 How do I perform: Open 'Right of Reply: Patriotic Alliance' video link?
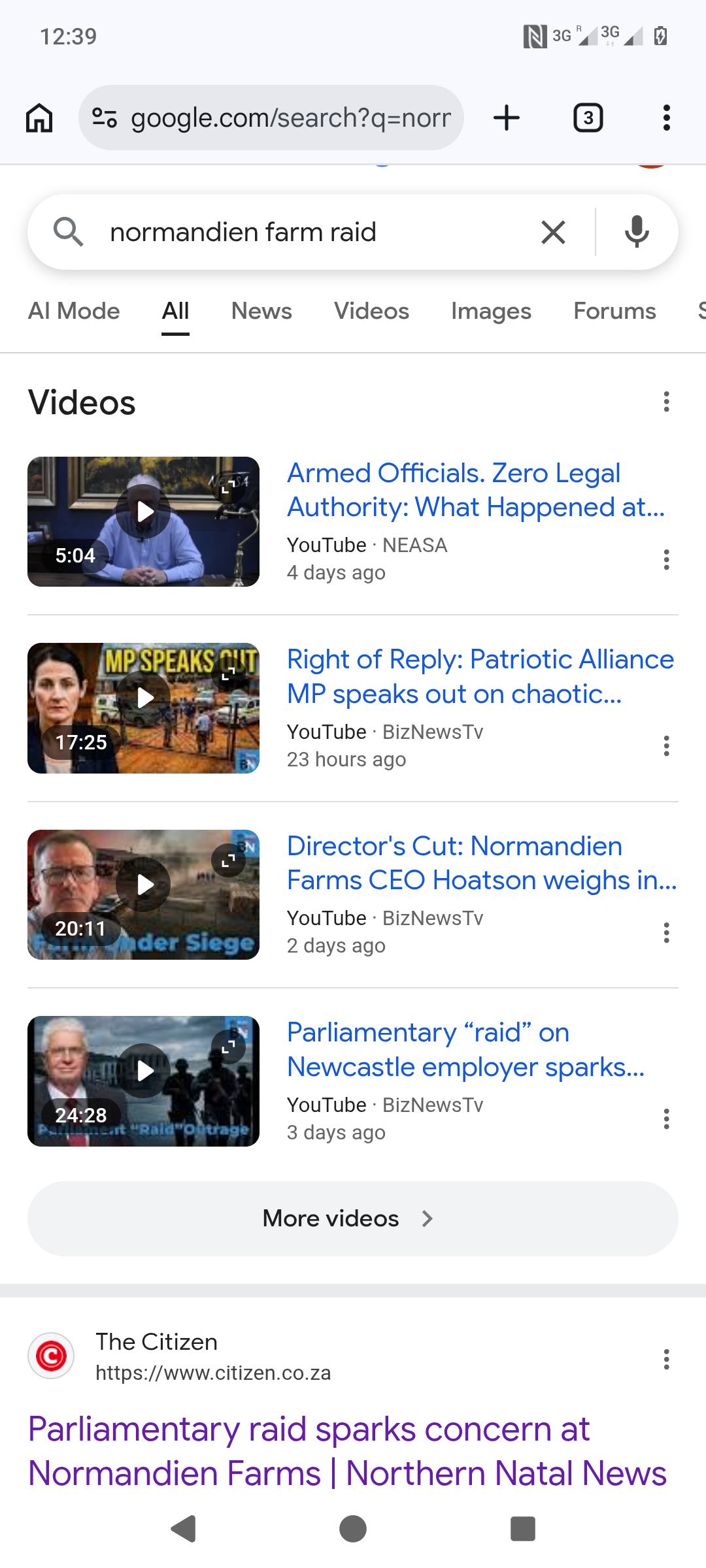480,677
